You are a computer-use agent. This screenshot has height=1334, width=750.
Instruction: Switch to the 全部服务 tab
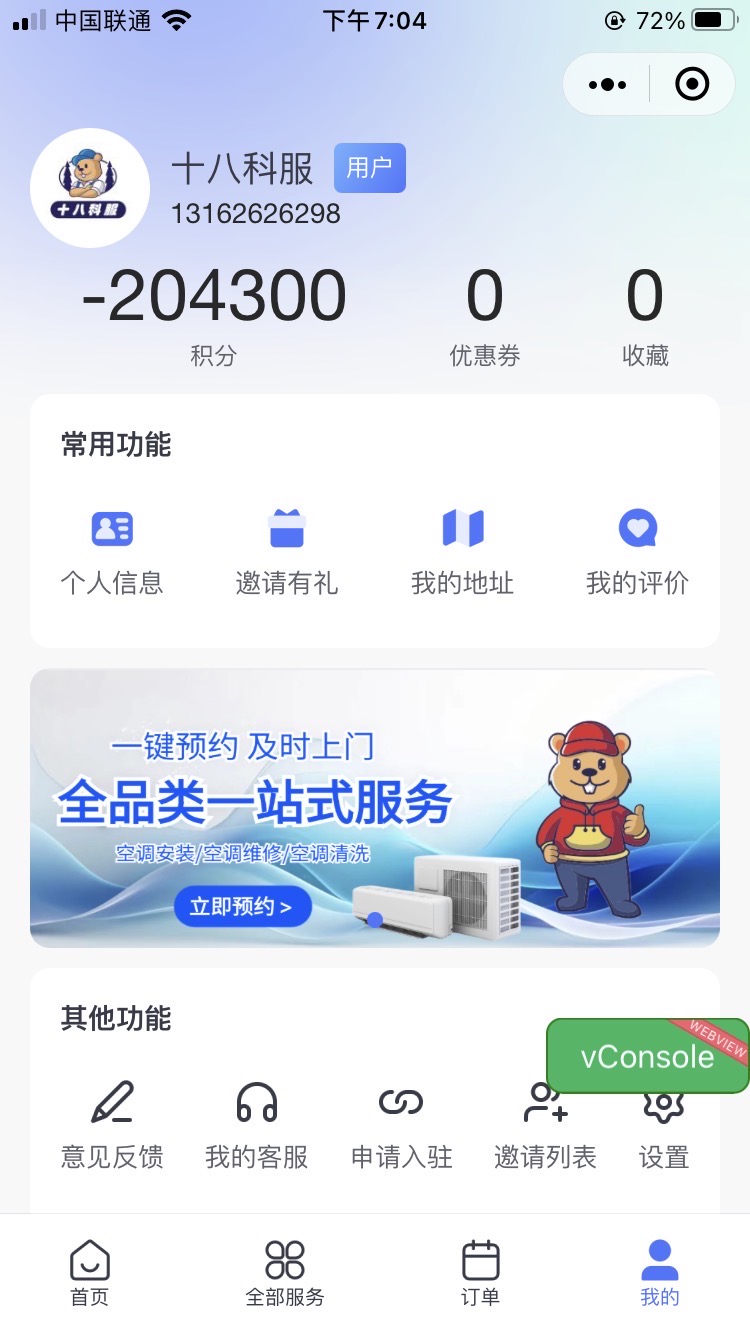[x=285, y=1272]
